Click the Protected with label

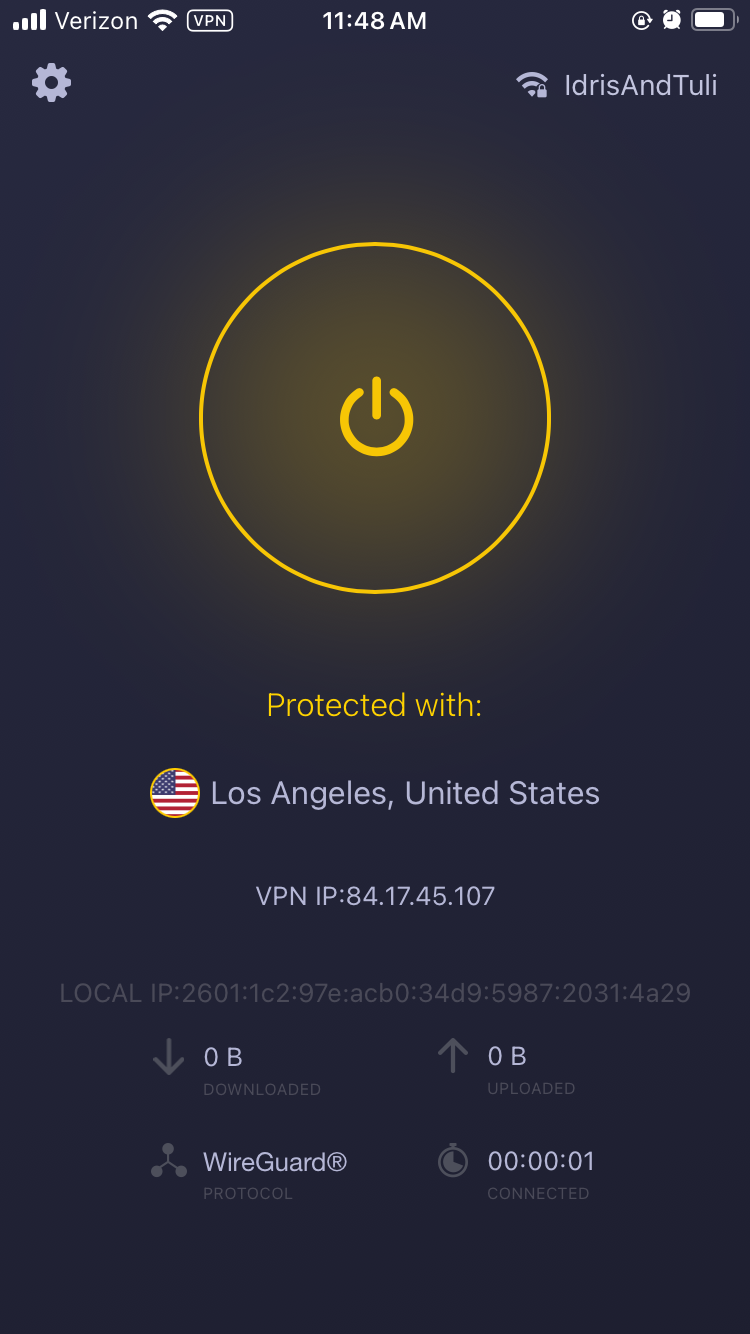coord(374,705)
